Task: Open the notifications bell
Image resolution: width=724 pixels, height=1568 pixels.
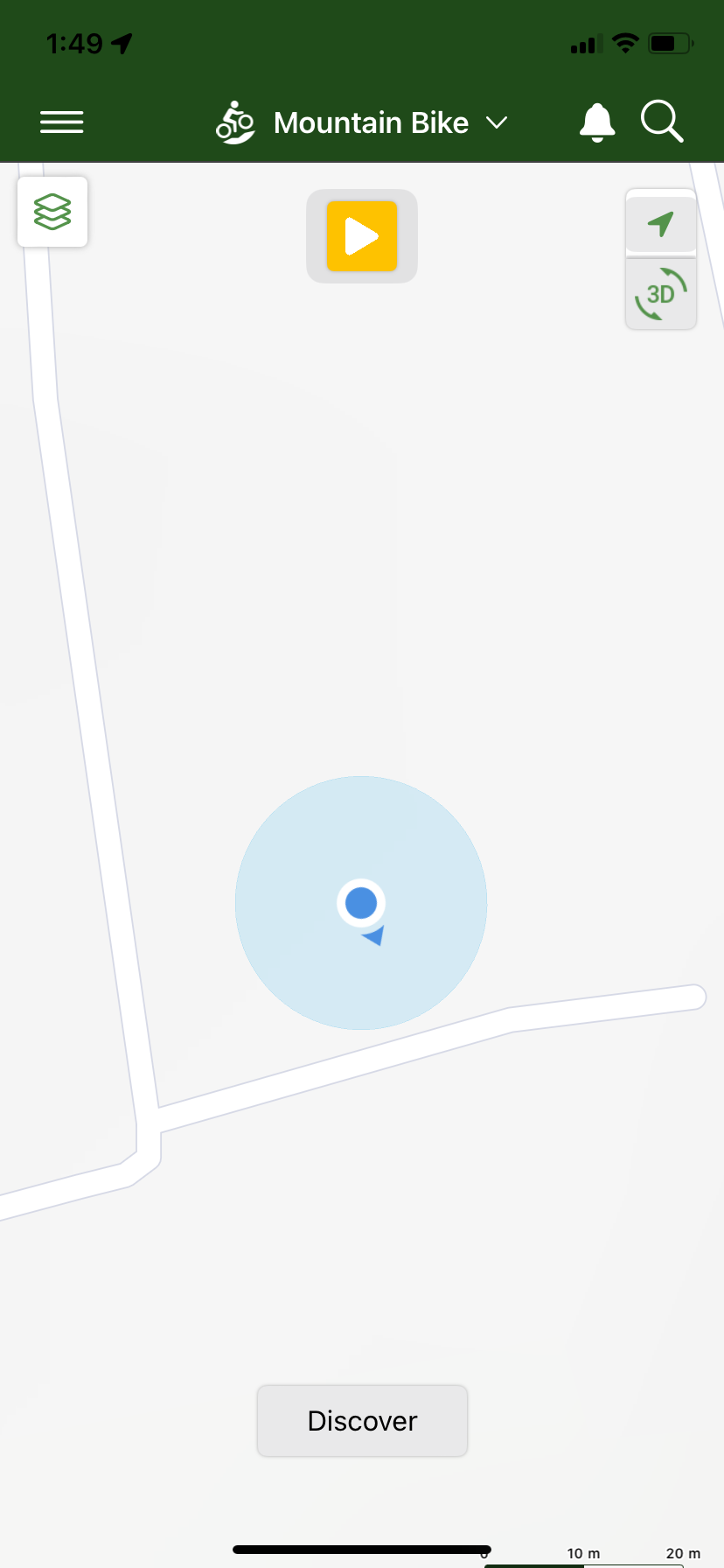Action: 597,122
